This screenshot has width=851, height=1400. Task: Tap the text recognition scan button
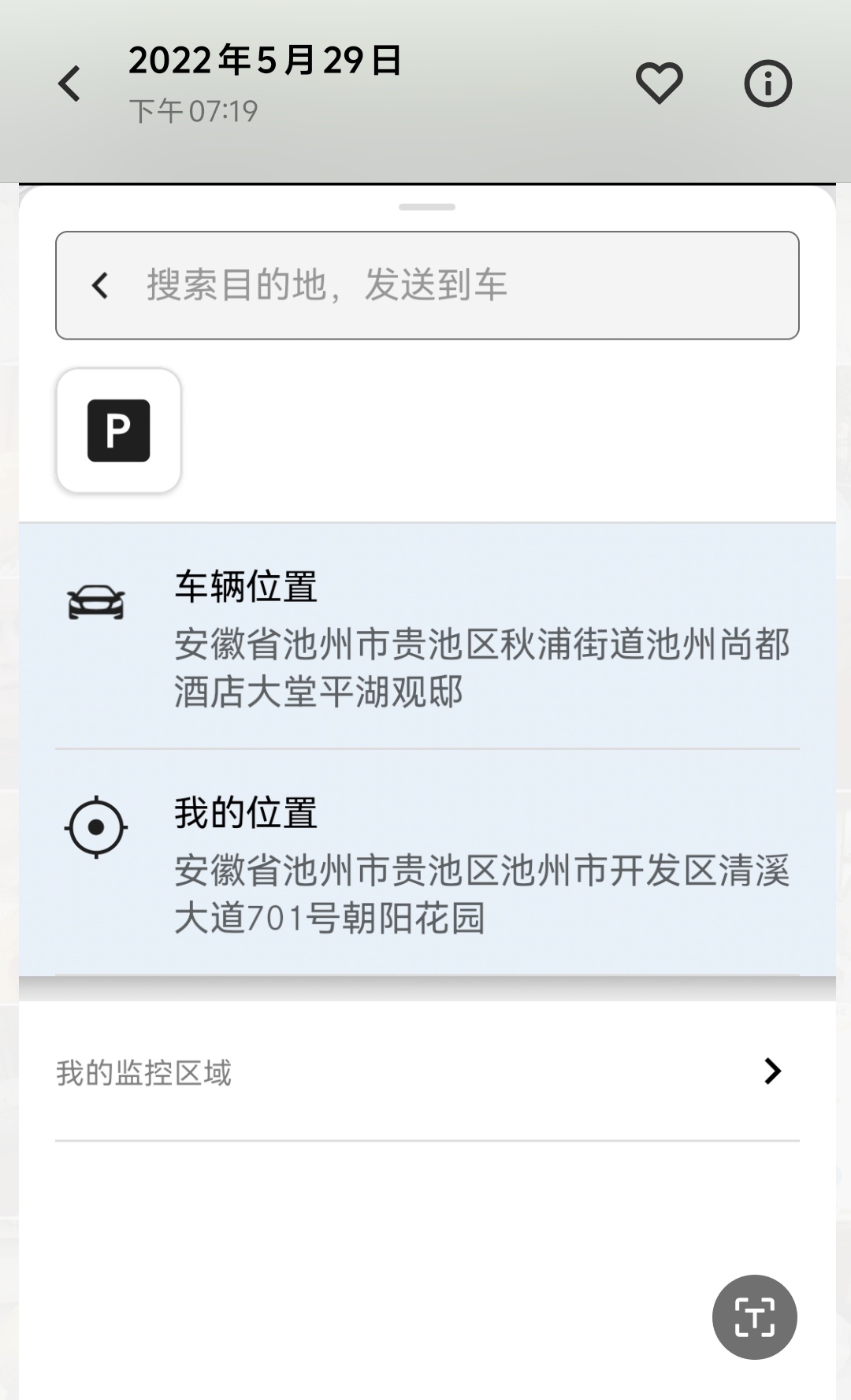pyautogui.click(x=754, y=1316)
